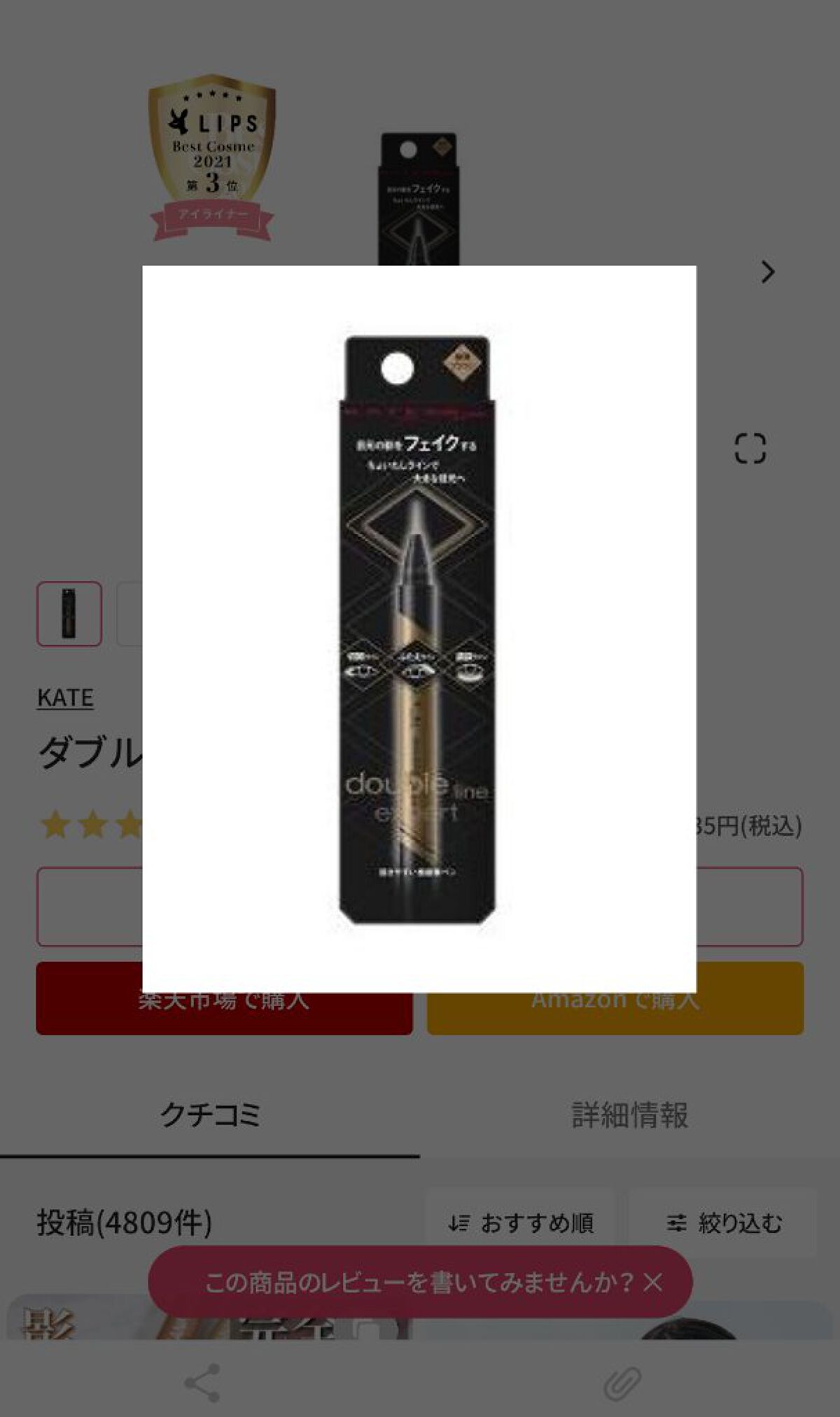The width and height of the screenshot is (840, 1417).
Task: Dismiss the review prompt banner
Action: [653, 1283]
